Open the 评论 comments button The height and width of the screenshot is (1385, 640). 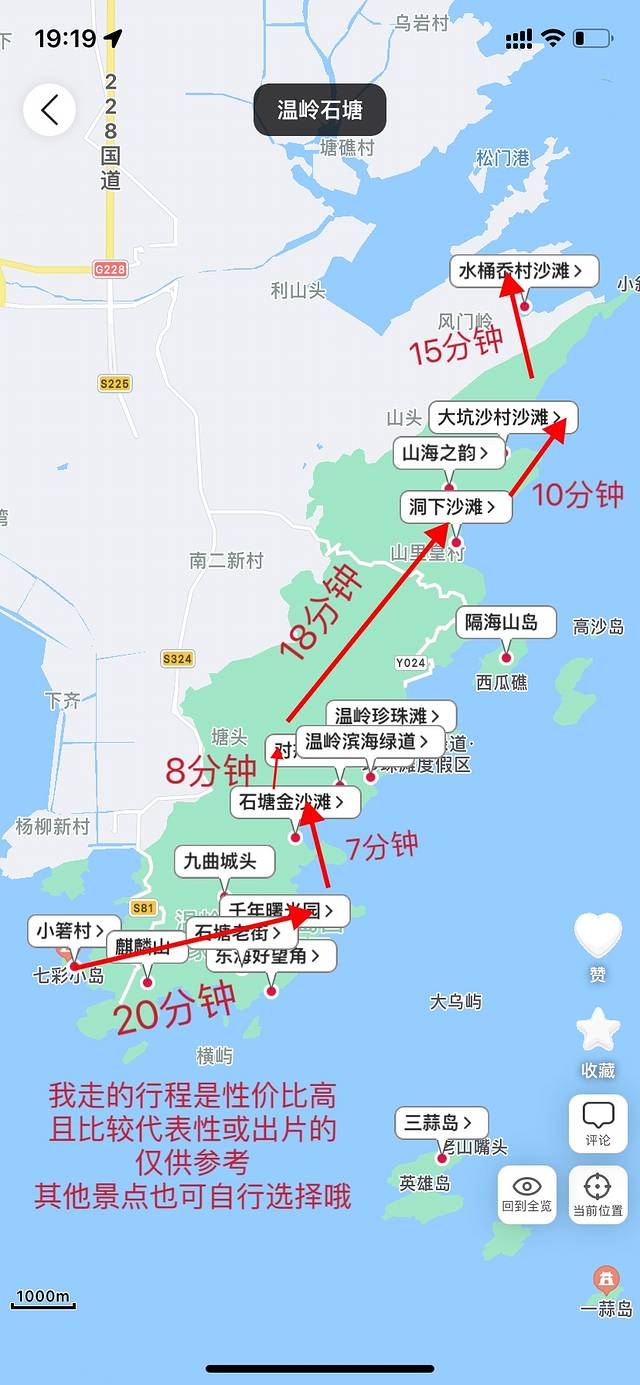pyautogui.click(x=597, y=1122)
